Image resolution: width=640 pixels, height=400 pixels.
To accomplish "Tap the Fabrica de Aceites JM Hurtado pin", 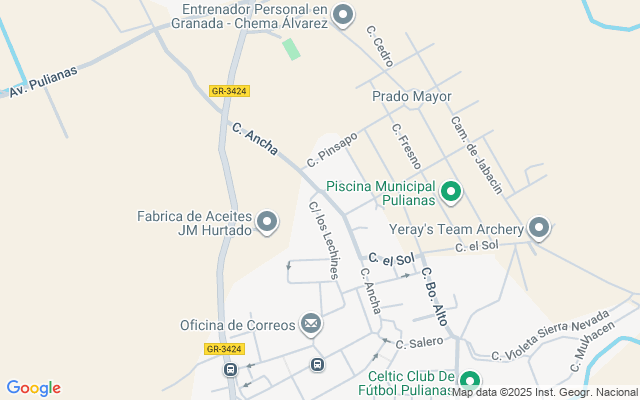I will [267, 221].
